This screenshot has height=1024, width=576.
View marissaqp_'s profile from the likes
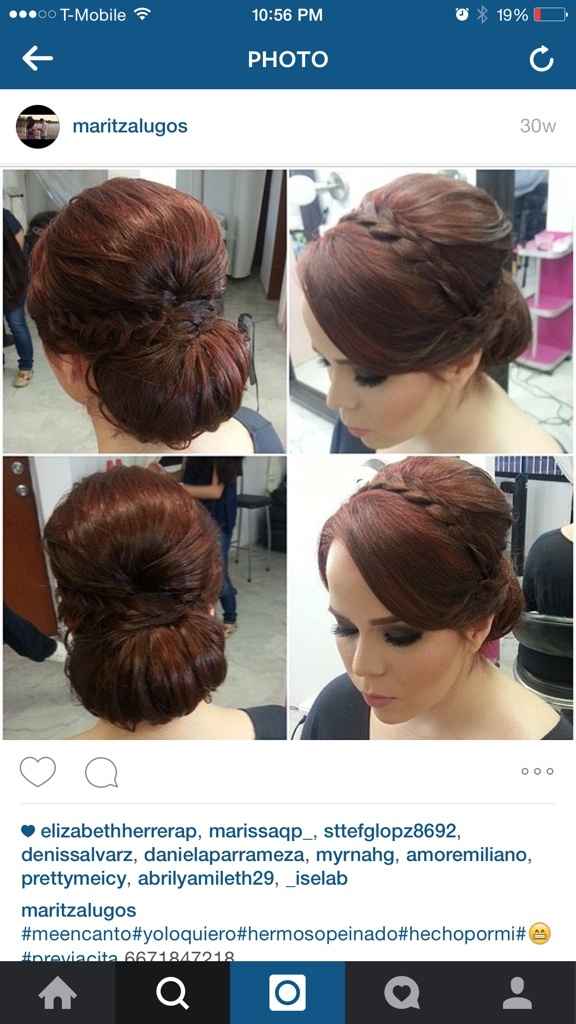click(x=260, y=831)
